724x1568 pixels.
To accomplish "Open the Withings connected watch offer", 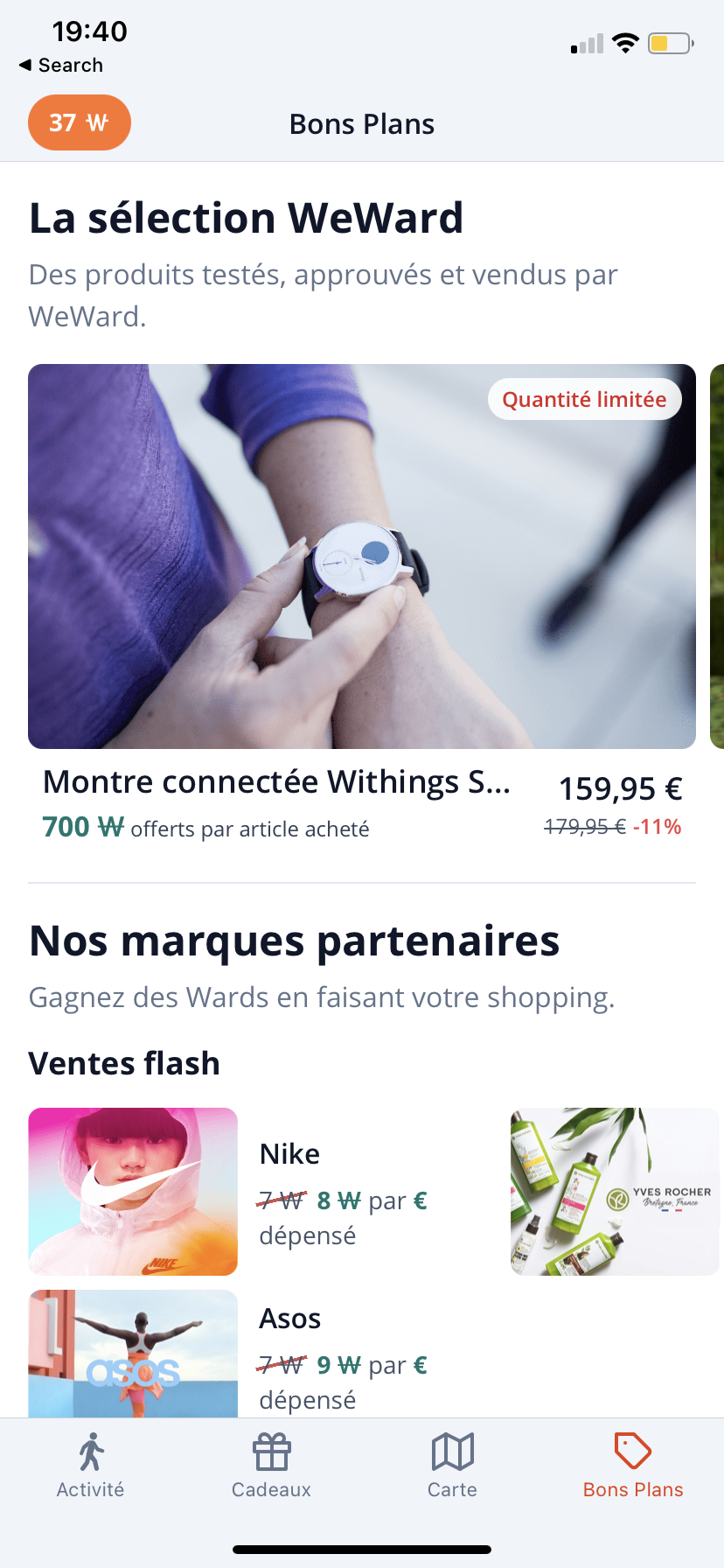I will point(362,556).
